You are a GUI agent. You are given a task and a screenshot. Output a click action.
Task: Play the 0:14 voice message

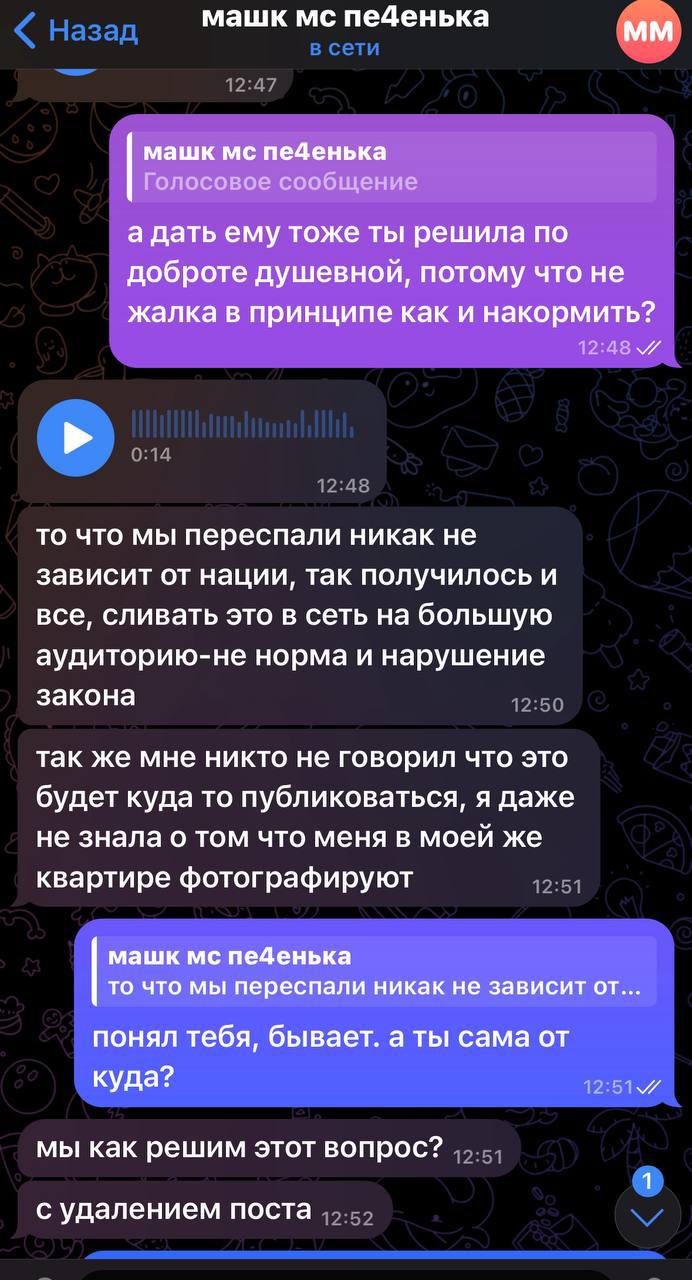pyautogui.click(x=75, y=437)
